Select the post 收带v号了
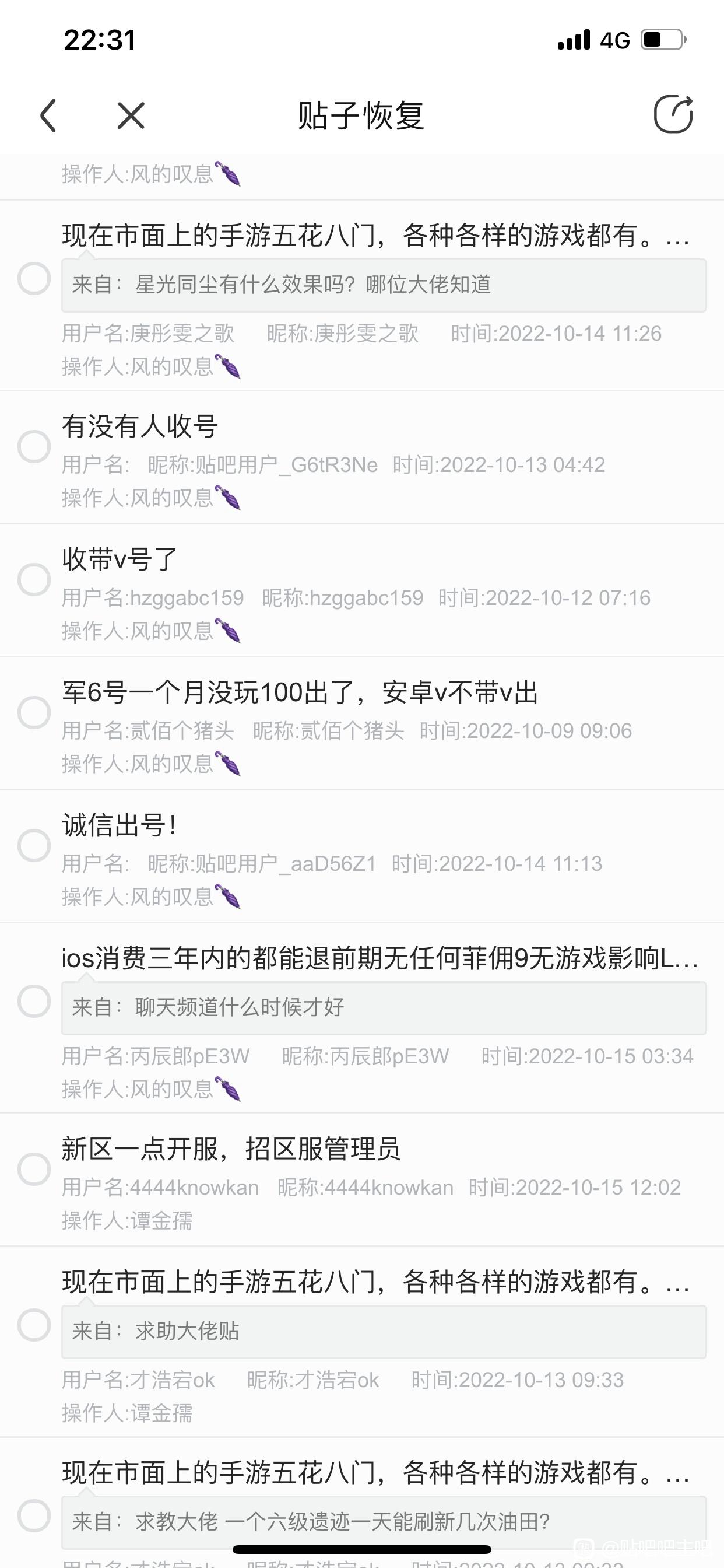 tap(34, 579)
